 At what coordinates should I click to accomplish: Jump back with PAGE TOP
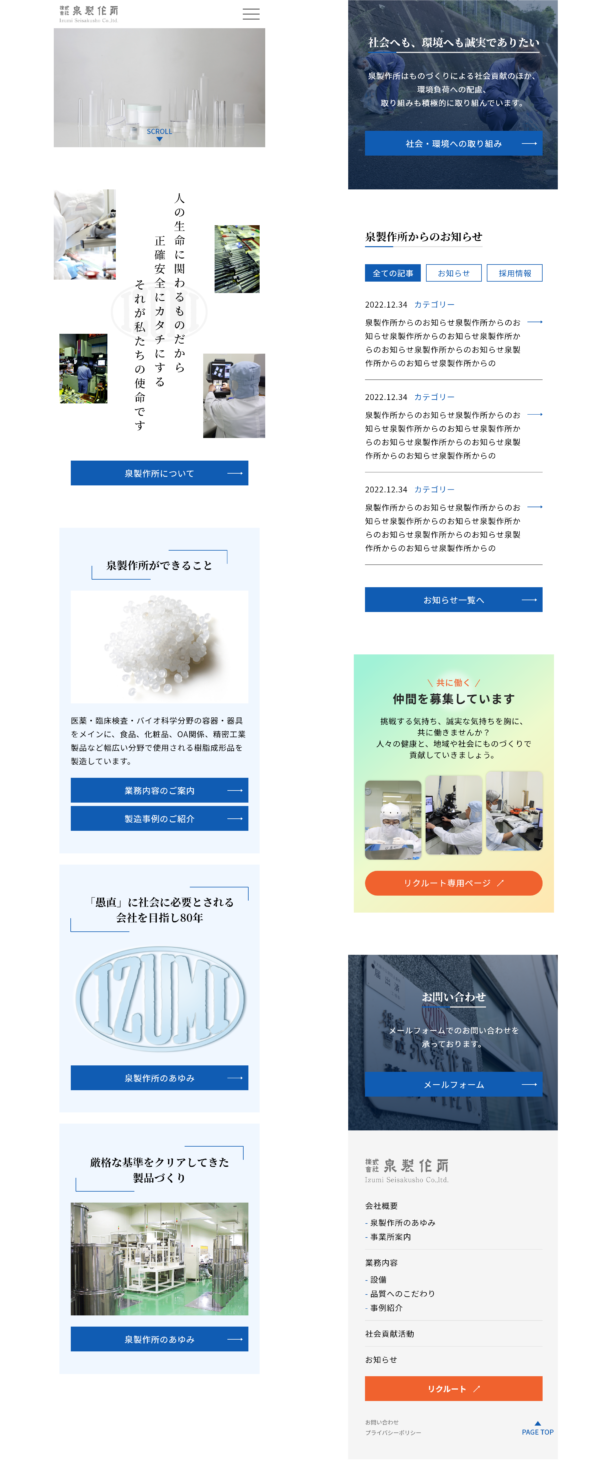537,1428
